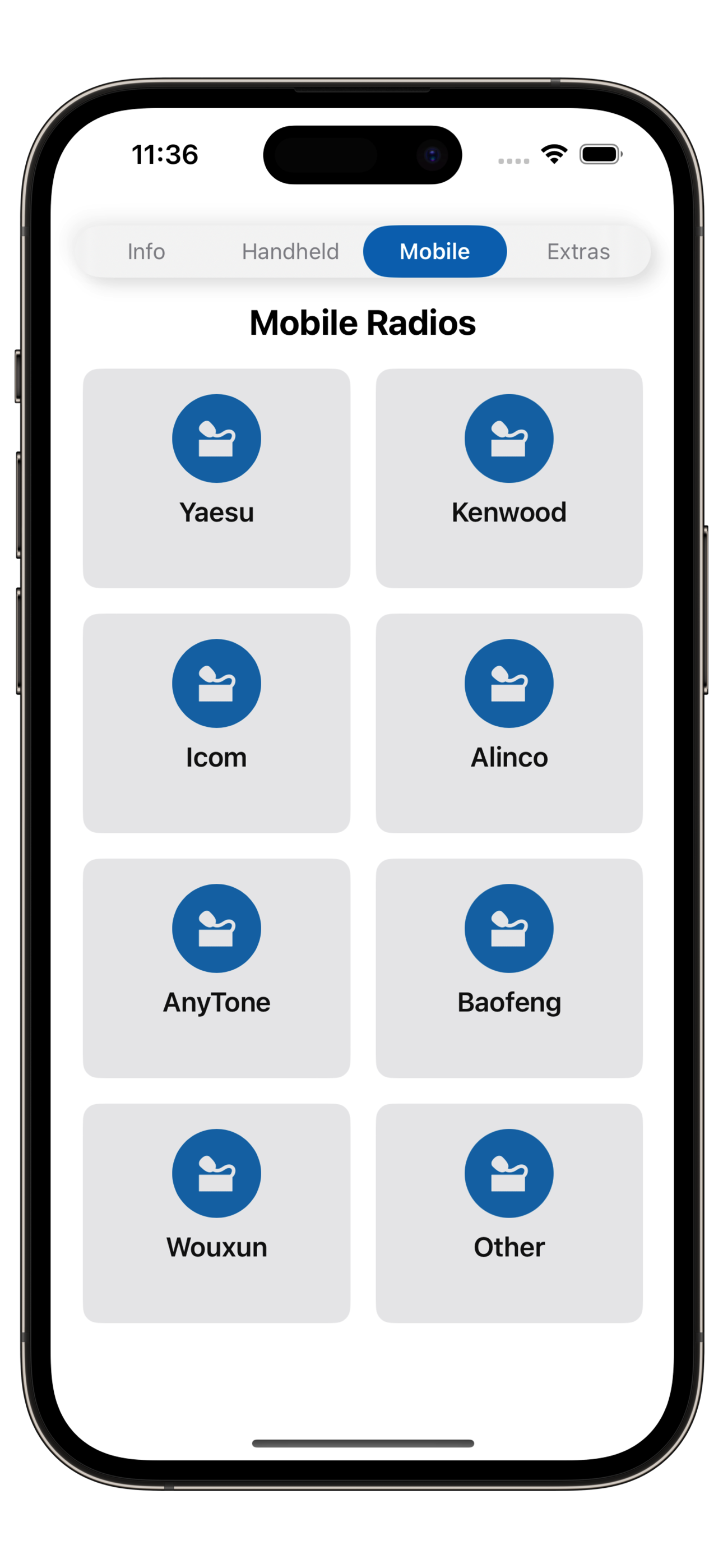Switch to the Info tab
723x1568 pixels.
tap(146, 251)
